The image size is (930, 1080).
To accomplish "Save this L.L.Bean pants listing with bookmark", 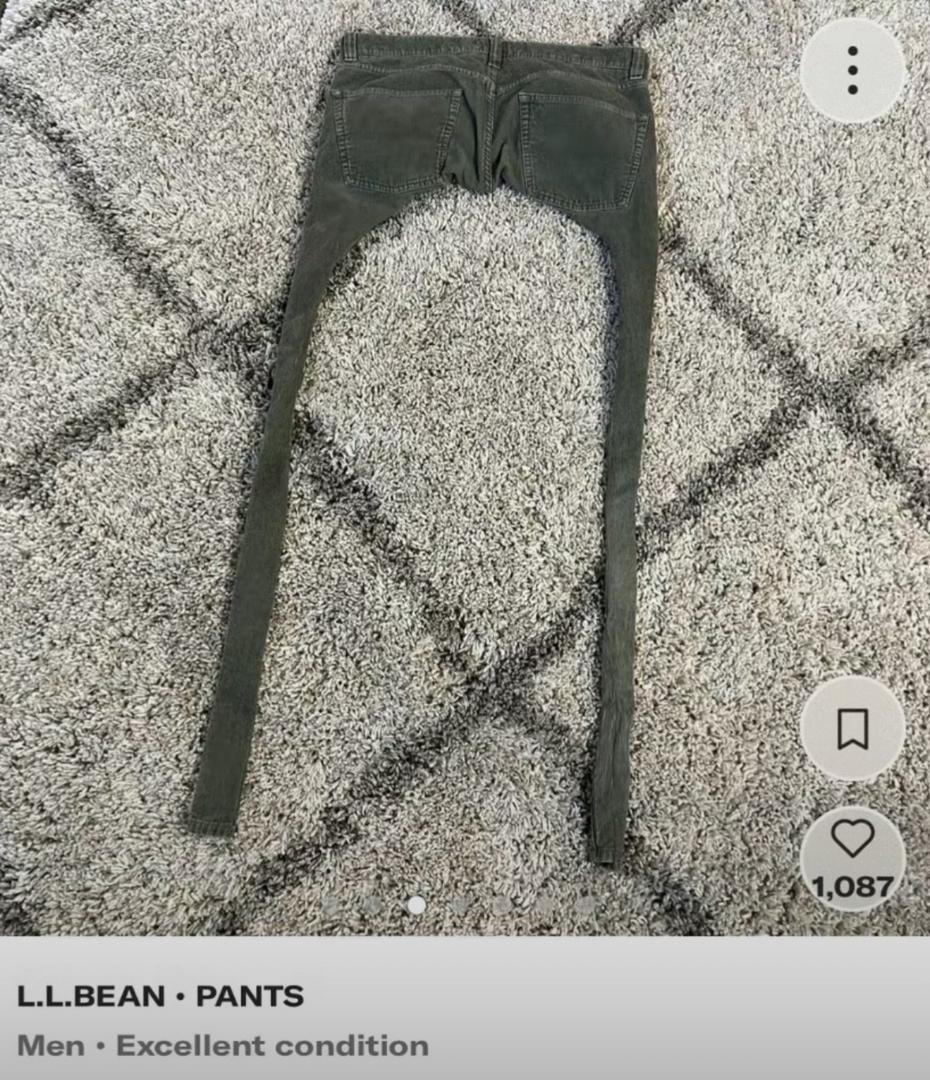I will (x=852, y=728).
